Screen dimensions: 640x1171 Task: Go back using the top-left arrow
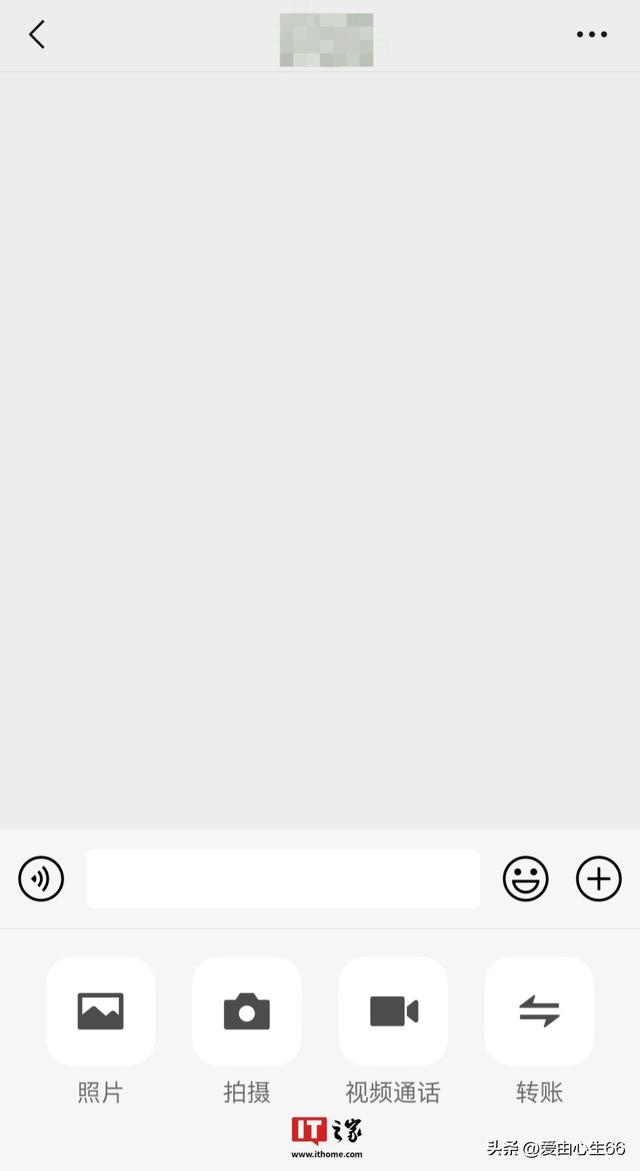(37, 35)
